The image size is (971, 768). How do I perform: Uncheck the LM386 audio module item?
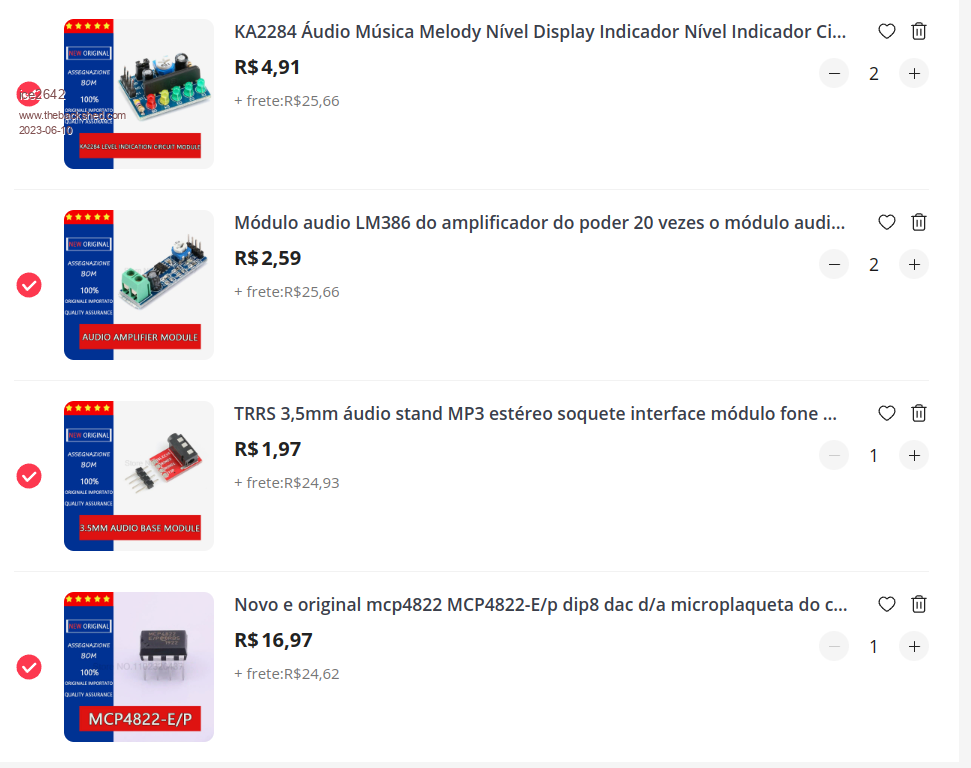tap(30, 285)
